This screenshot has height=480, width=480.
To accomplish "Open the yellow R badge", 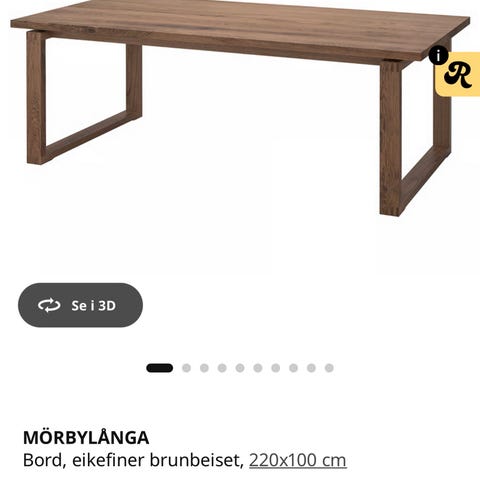I will (x=458, y=75).
